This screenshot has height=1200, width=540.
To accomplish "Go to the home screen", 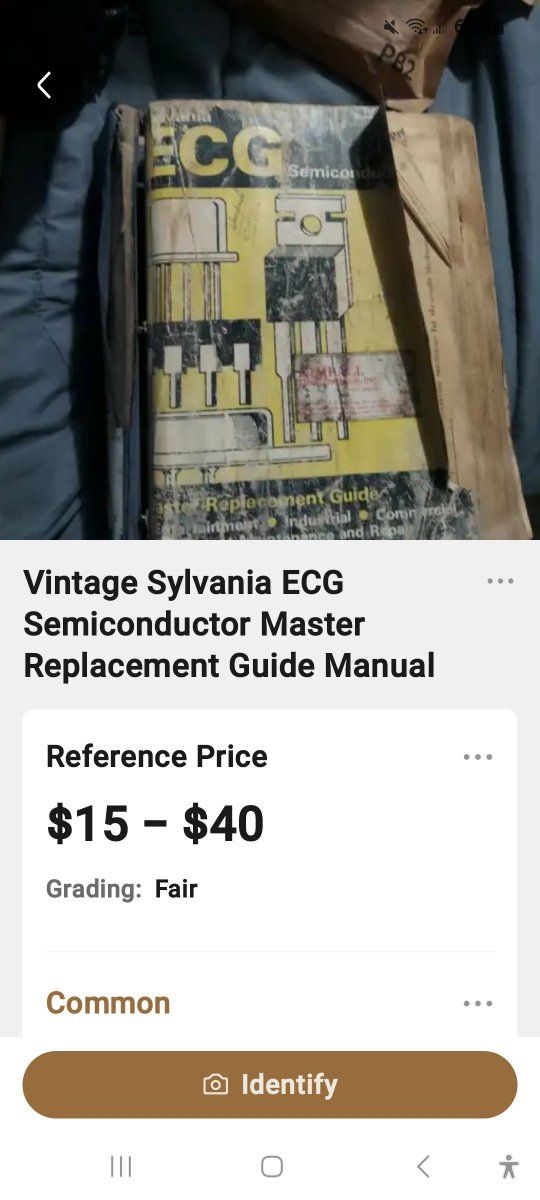I will pos(272,1166).
